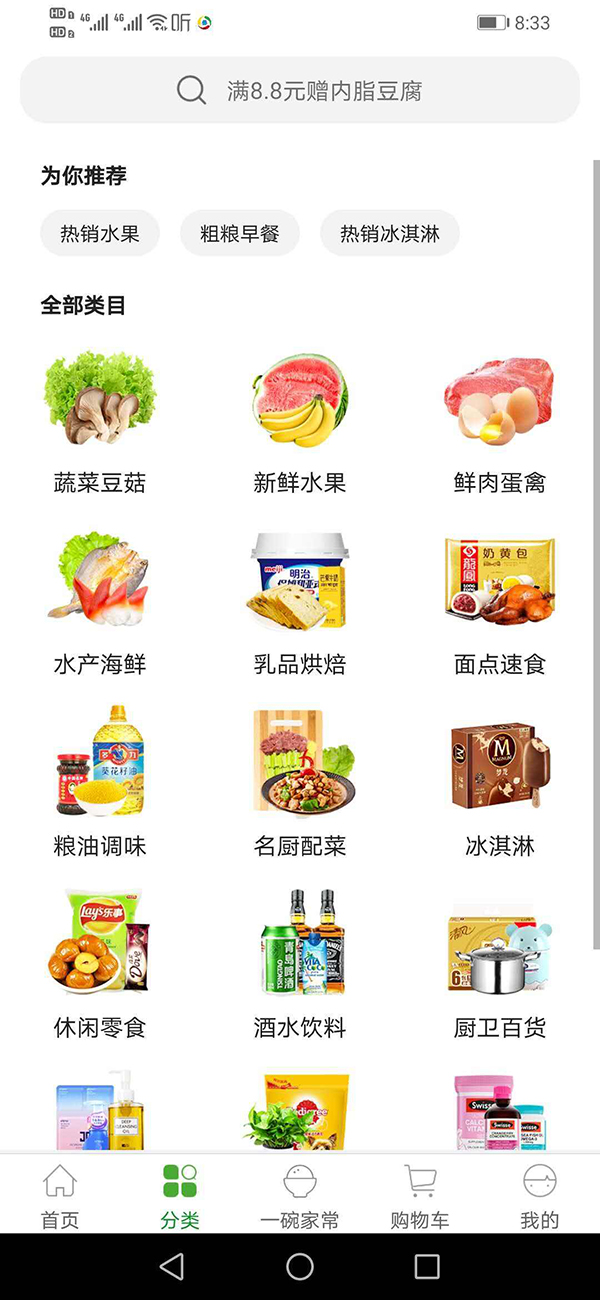Go to the 购物车 tab

click(x=420, y=1195)
